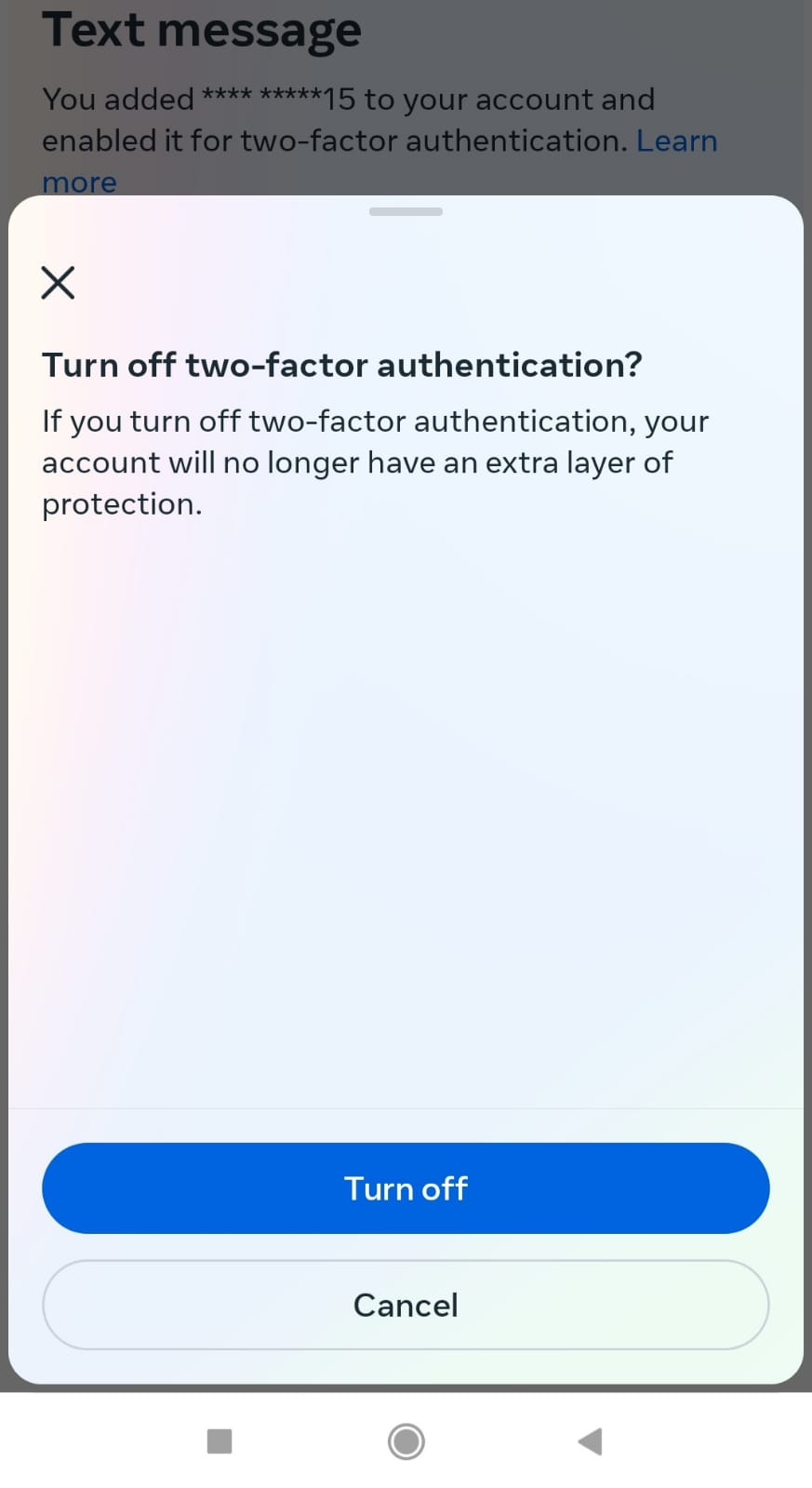Go to home screen via navigation bar
812x1488 pixels.
coord(406,1441)
